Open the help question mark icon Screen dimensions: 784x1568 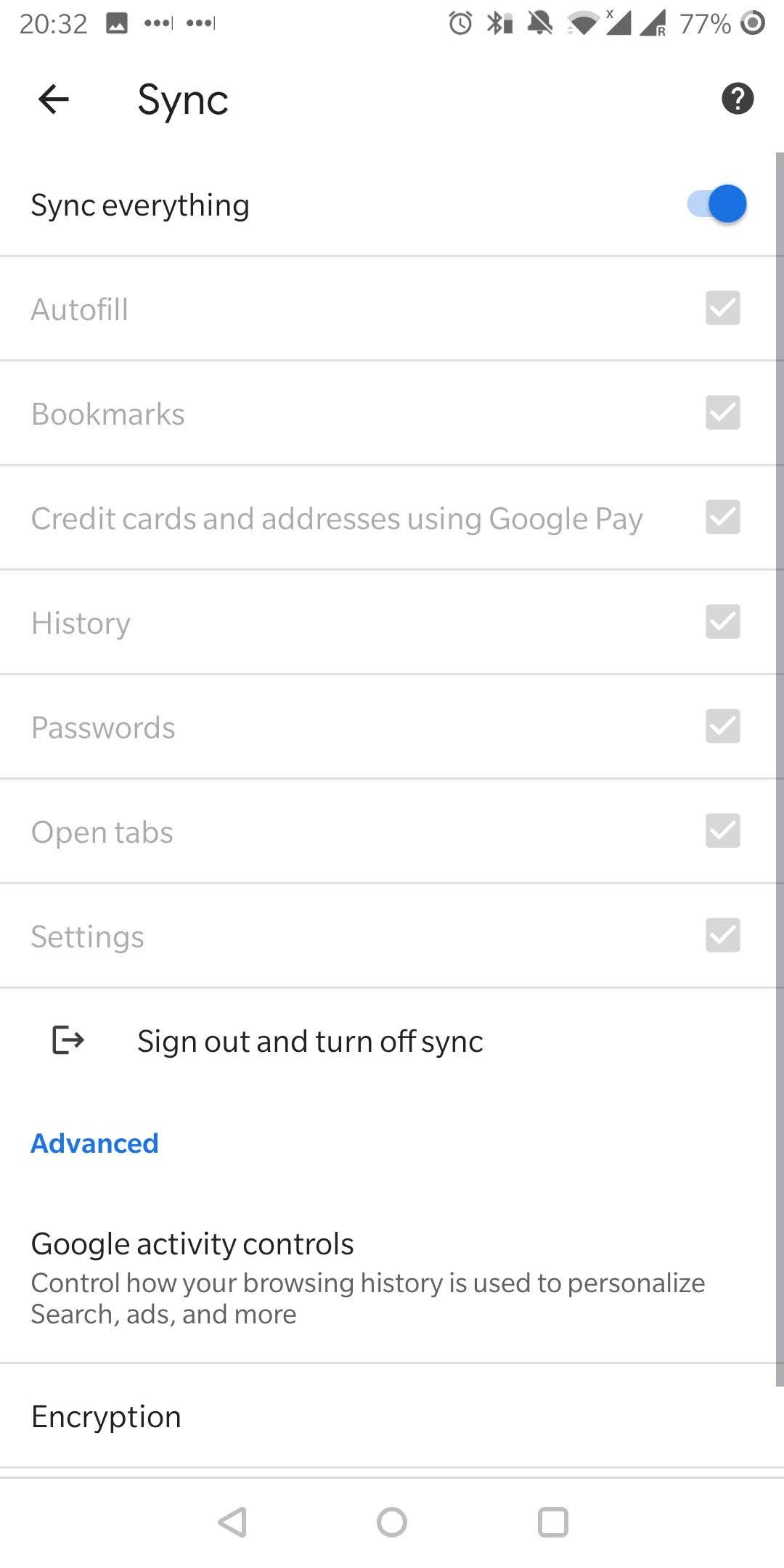pyautogui.click(x=737, y=99)
